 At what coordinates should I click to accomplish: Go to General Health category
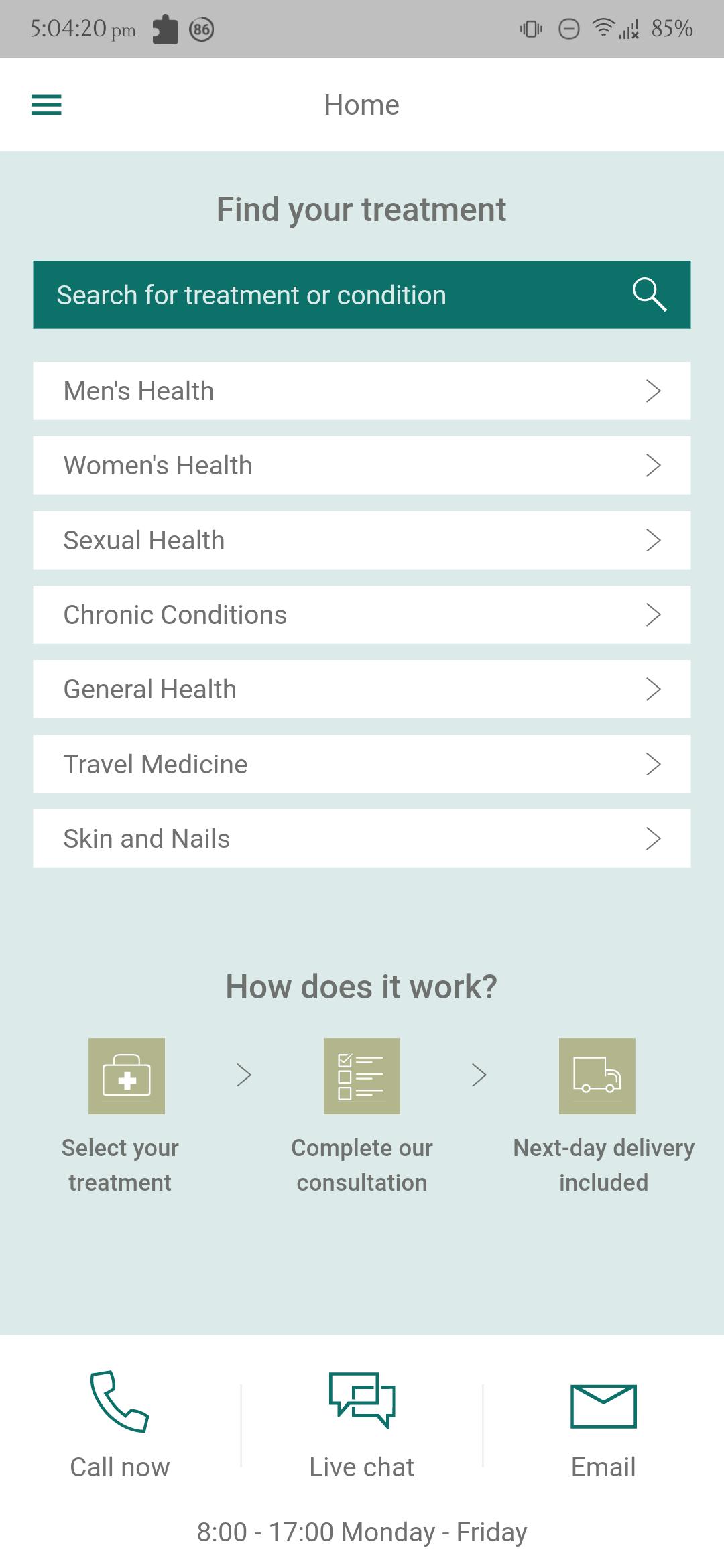[362, 689]
